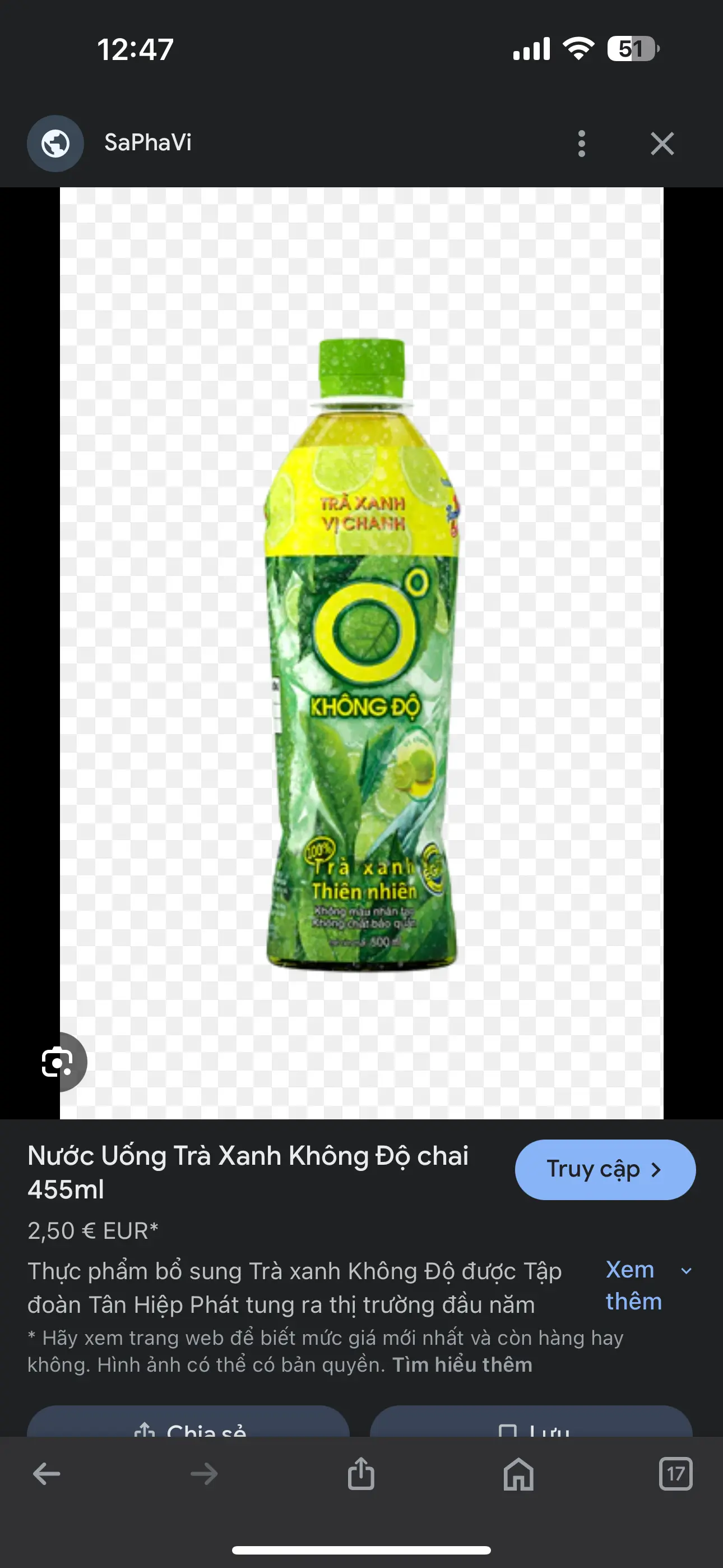Open the three-dot overflow menu
Viewport: 723px width, 1568px height.
point(581,144)
